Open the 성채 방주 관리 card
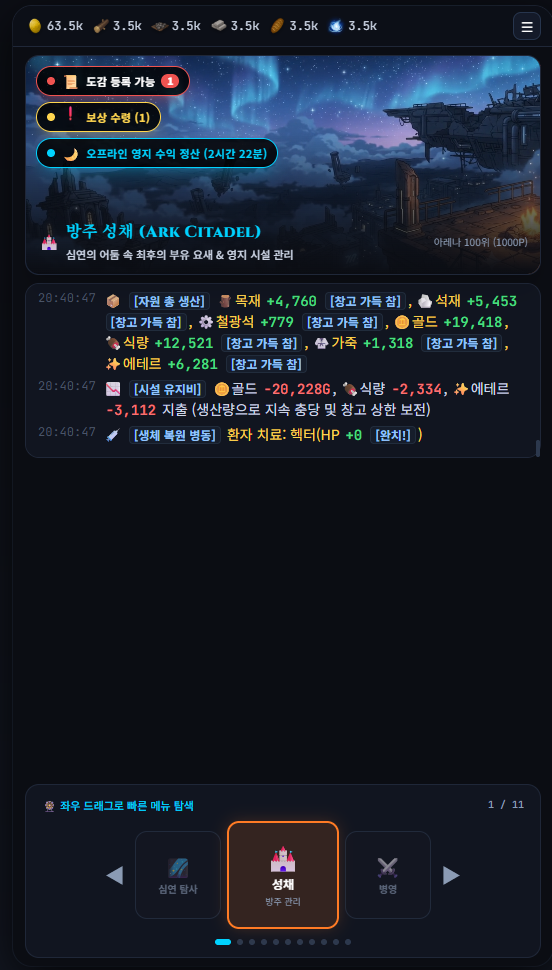The image size is (552, 970). coord(283,875)
